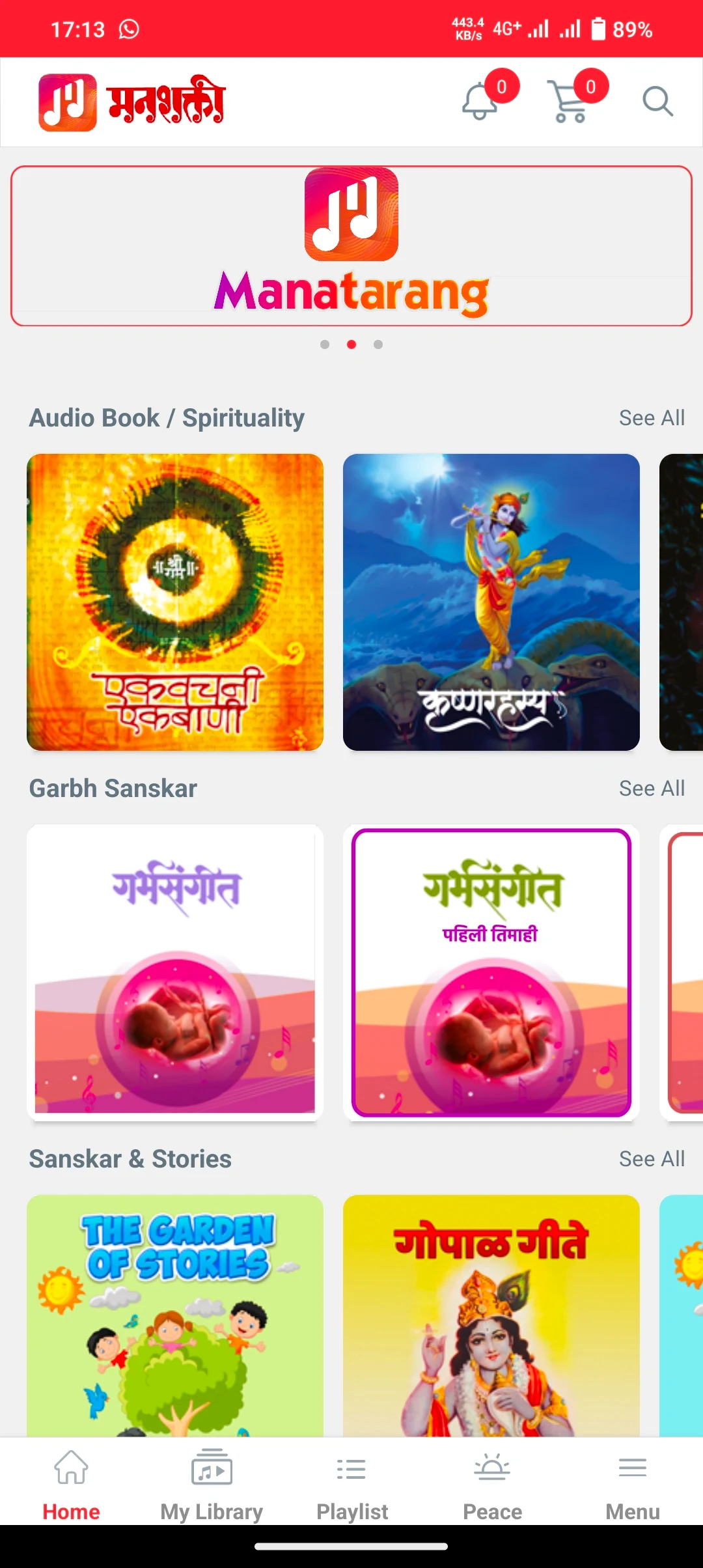
Task: Open Garbhsangeet Pahili Timahi album
Action: [491, 972]
